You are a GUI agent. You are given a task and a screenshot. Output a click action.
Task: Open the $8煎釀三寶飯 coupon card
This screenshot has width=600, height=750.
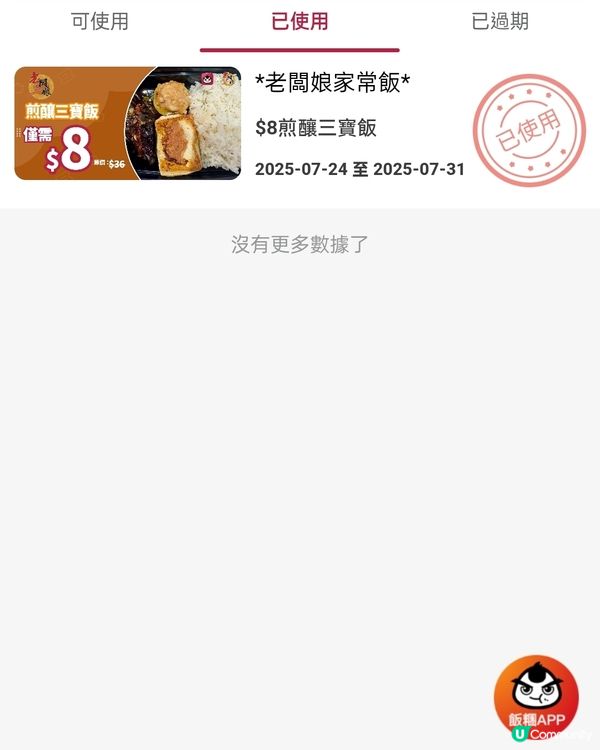pos(300,124)
